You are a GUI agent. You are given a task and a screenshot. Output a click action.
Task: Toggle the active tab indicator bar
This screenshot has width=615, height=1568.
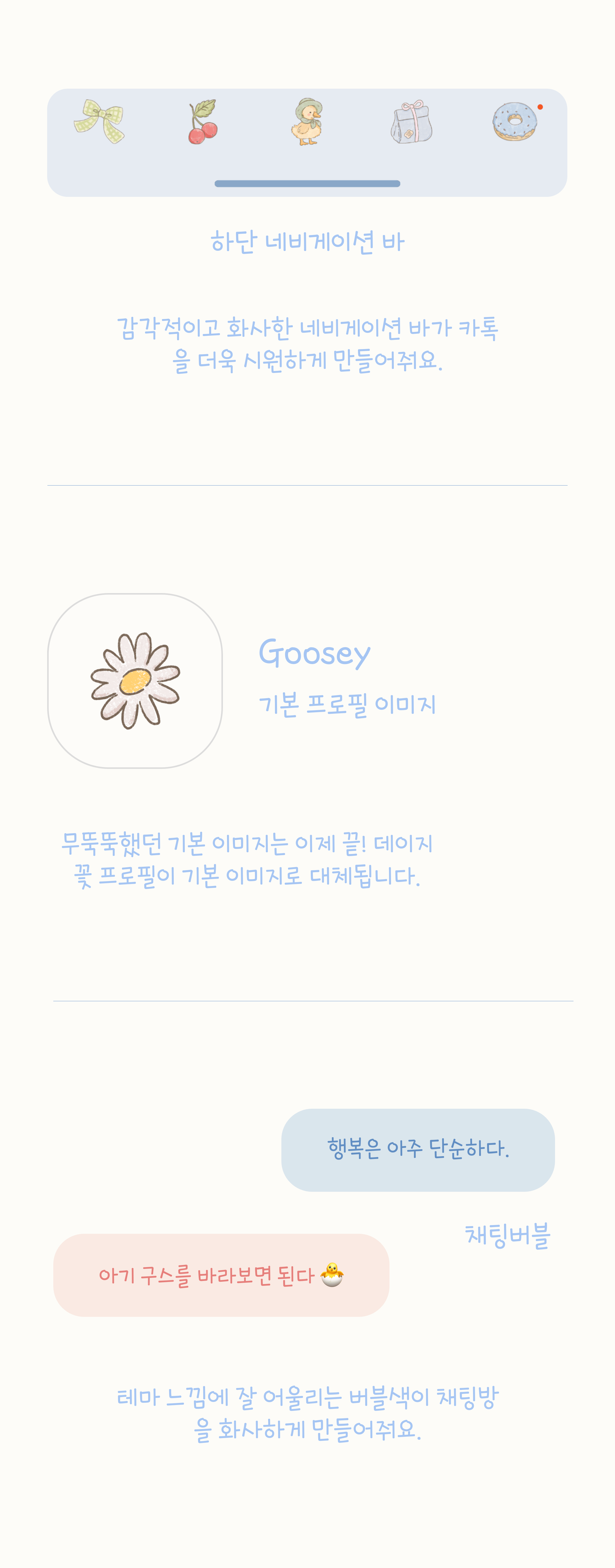pos(308,182)
